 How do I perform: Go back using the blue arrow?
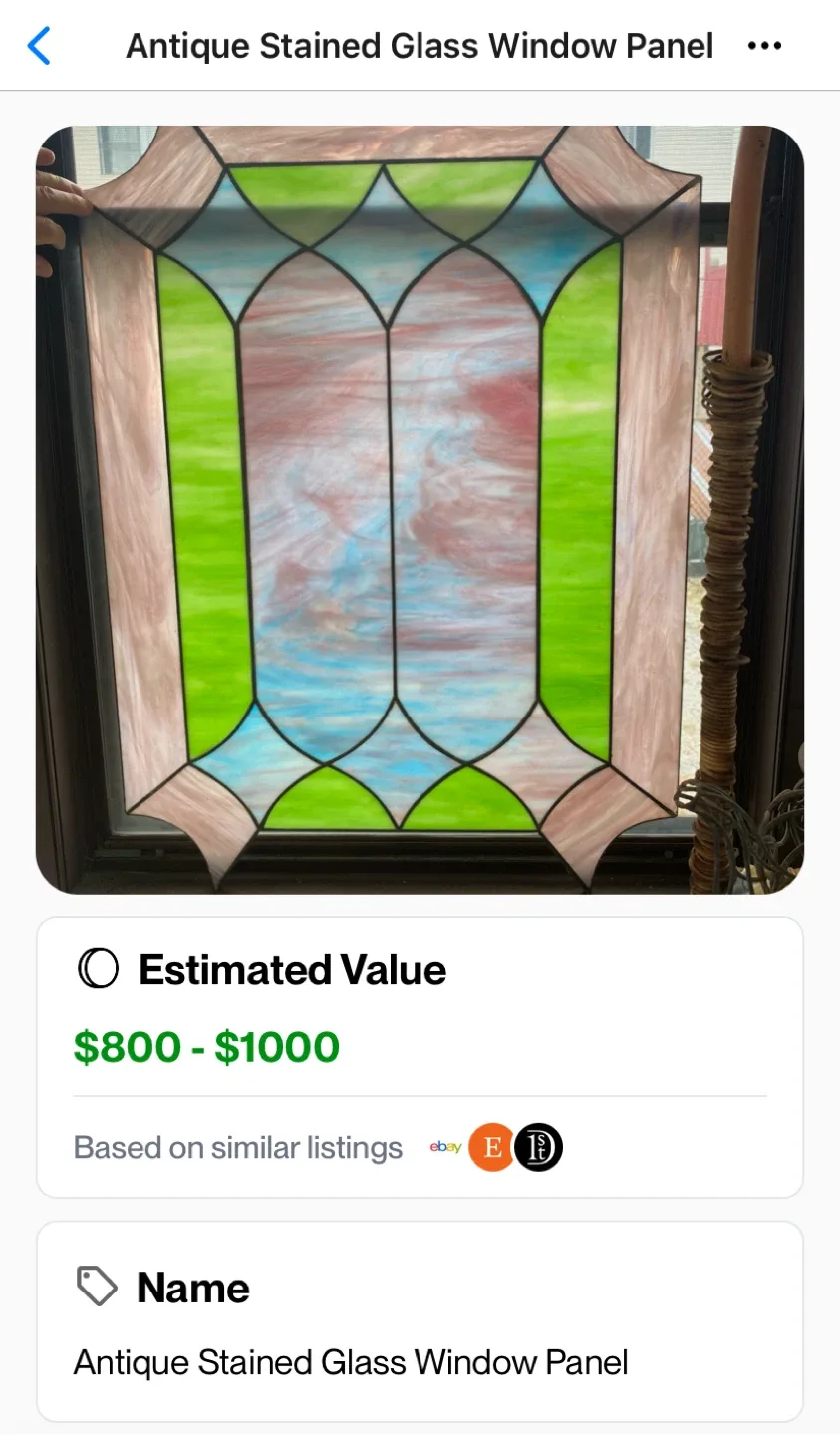[39, 46]
